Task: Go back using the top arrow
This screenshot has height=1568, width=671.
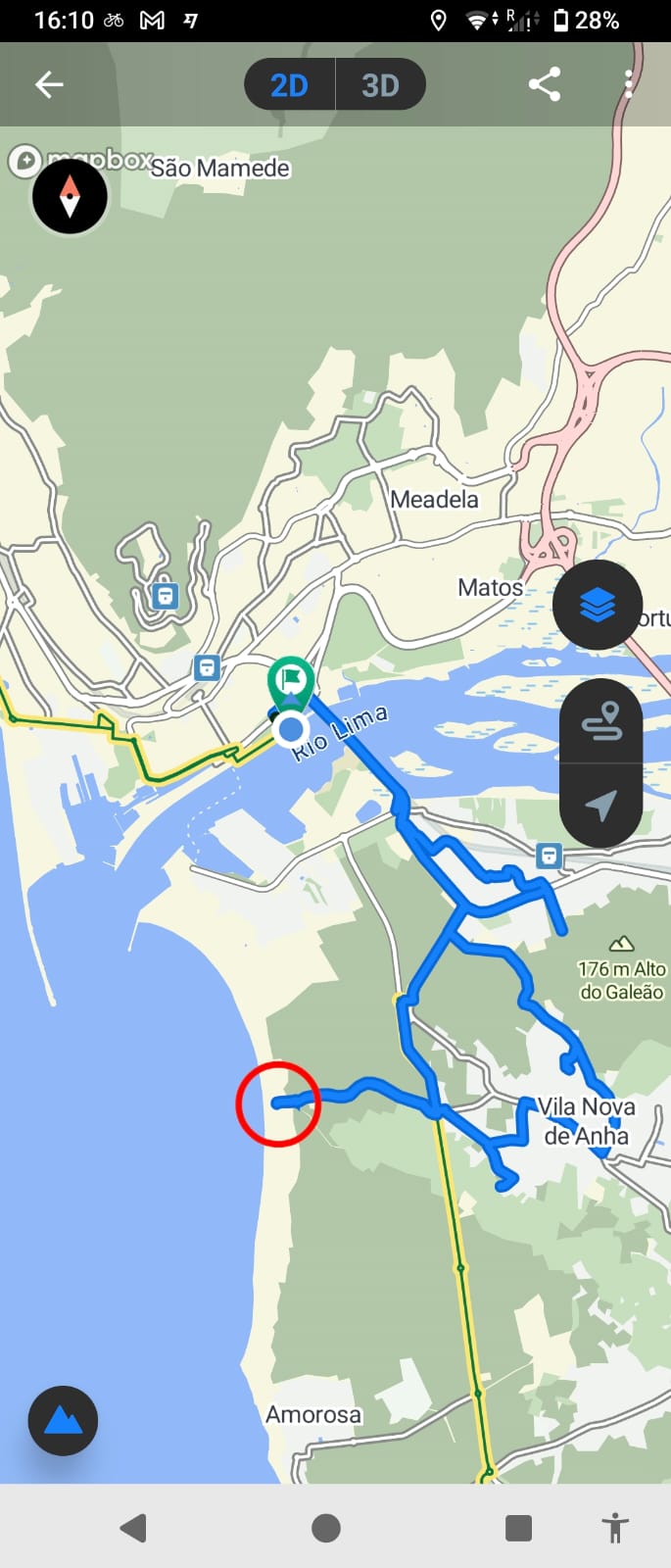Action: click(x=49, y=85)
